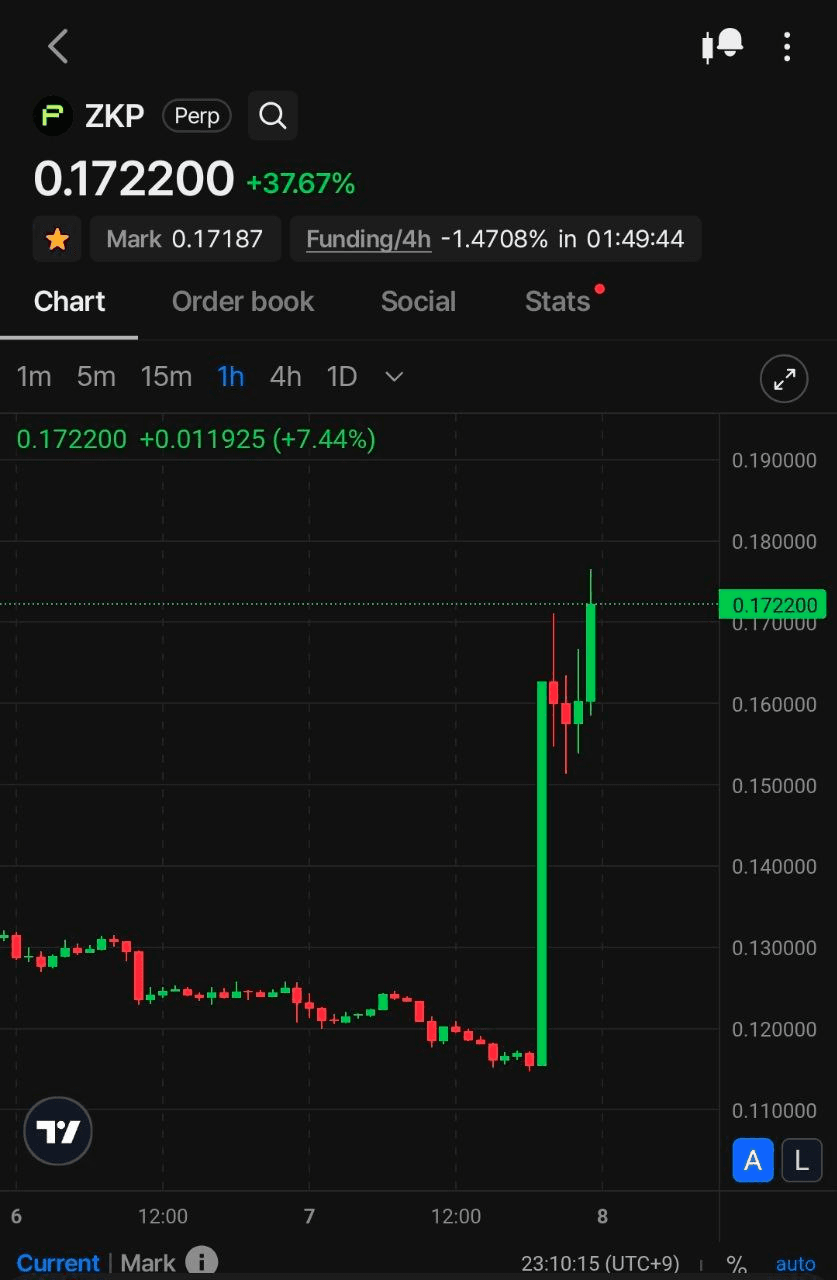Viewport: 837px width, 1280px height.
Task: Expand more timeframe options dropdown
Action: coord(394,377)
